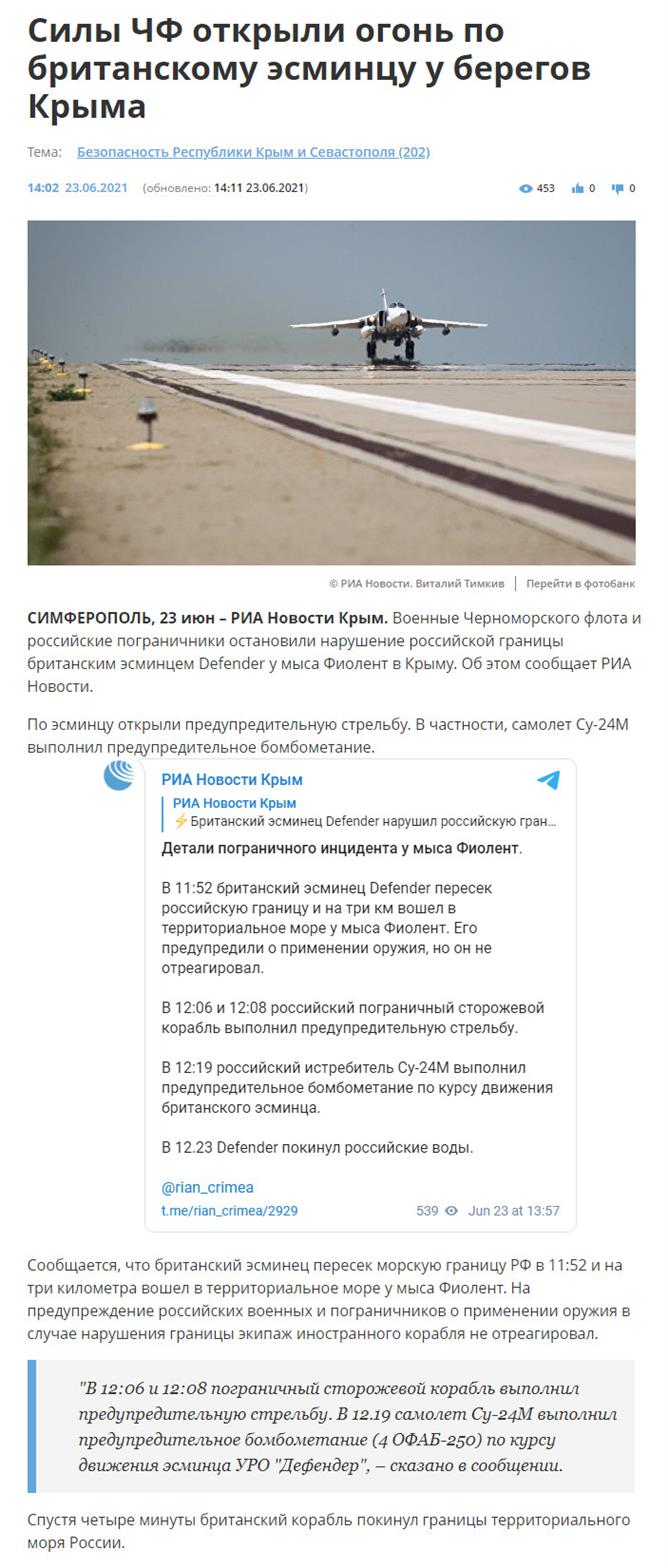
Task: View the Su-24 article photo
Action: 331,393
